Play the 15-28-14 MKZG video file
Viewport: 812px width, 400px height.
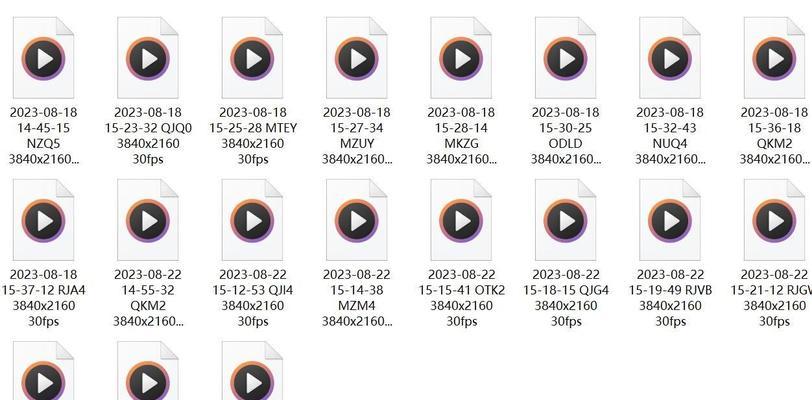[x=461, y=58]
